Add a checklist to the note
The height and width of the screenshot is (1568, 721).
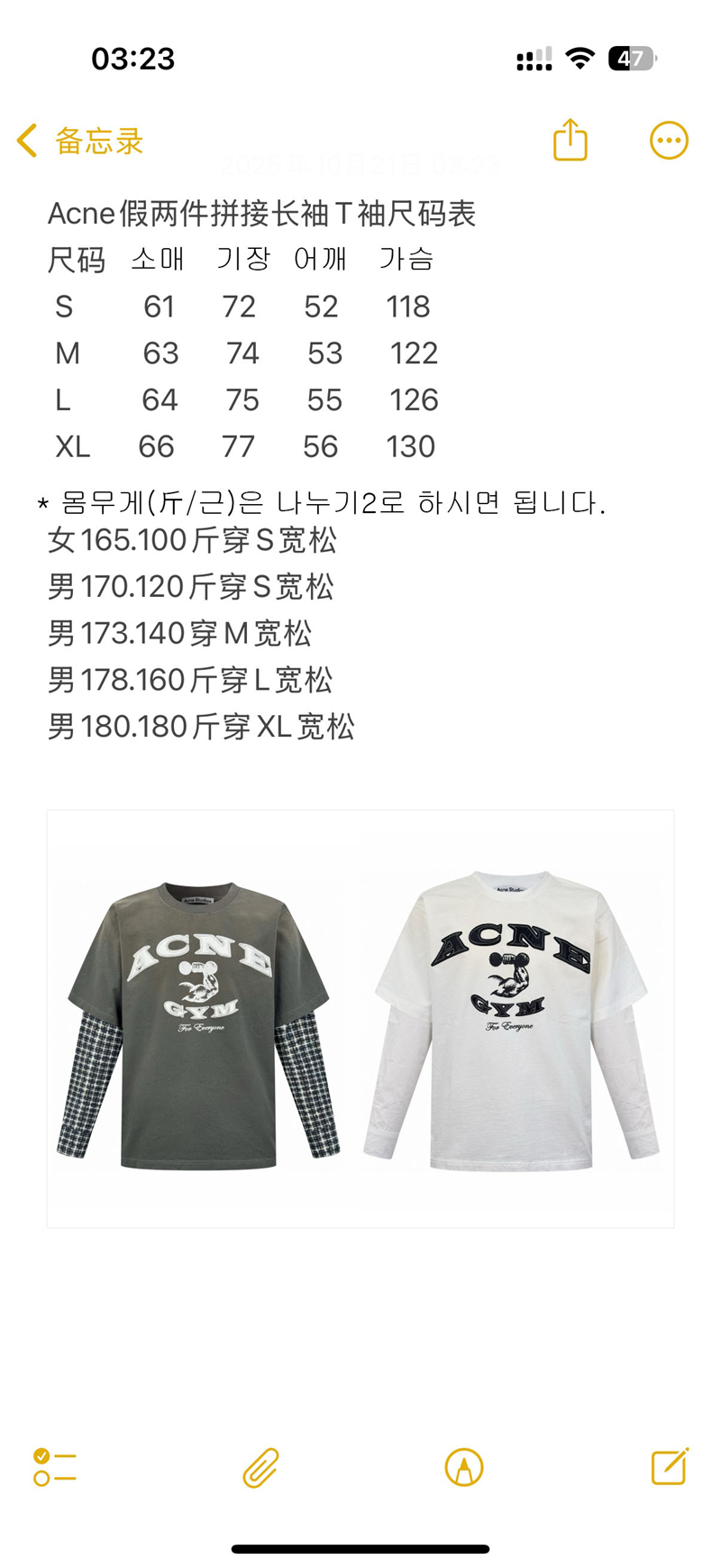click(55, 1467)
